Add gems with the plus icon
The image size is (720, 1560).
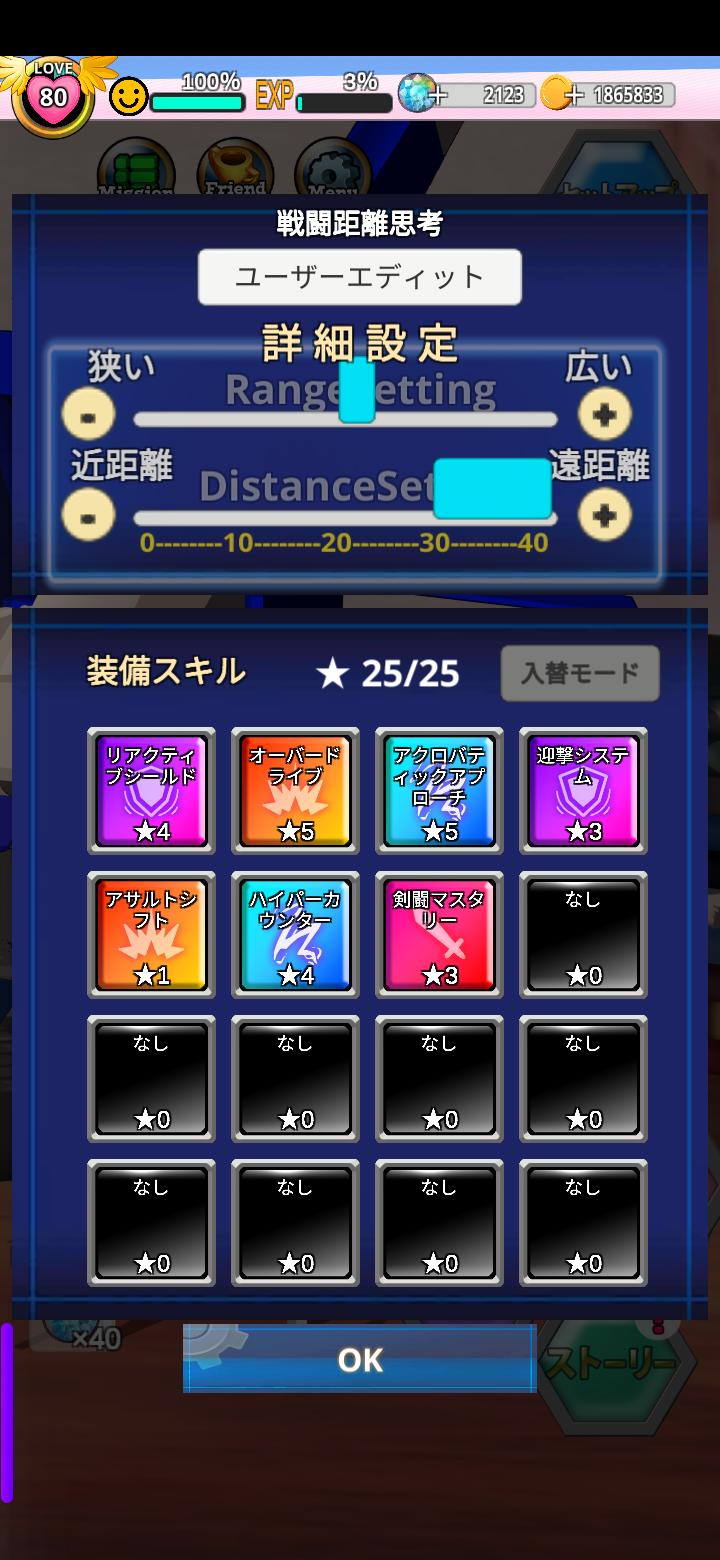pyautogui.click(x=438, y=95)
